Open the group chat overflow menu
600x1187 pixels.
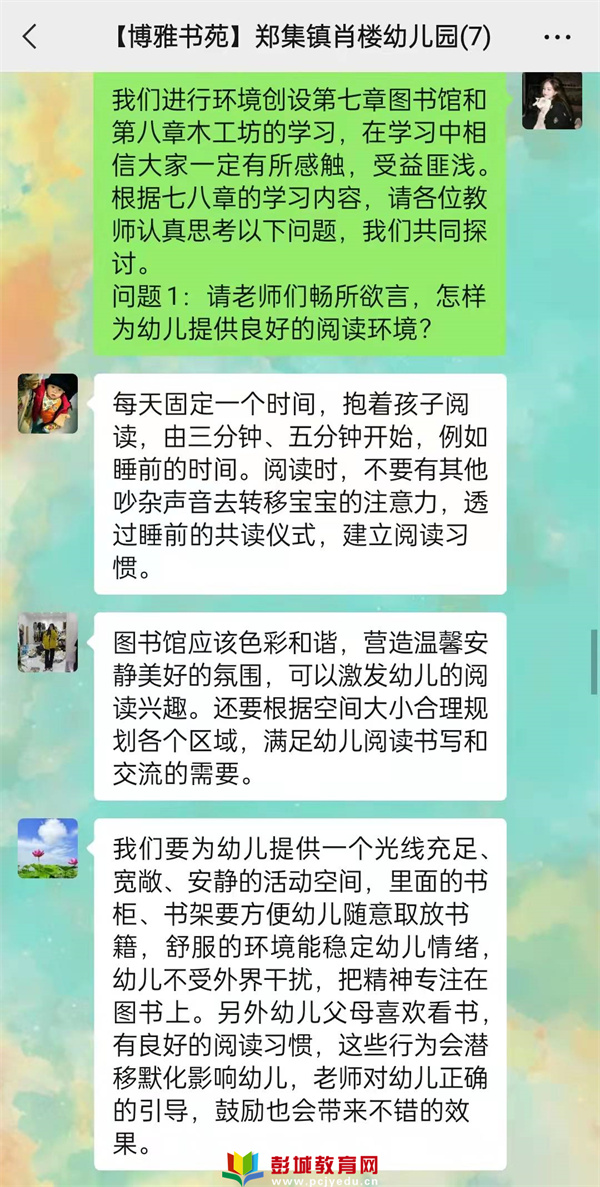[557, 37]
